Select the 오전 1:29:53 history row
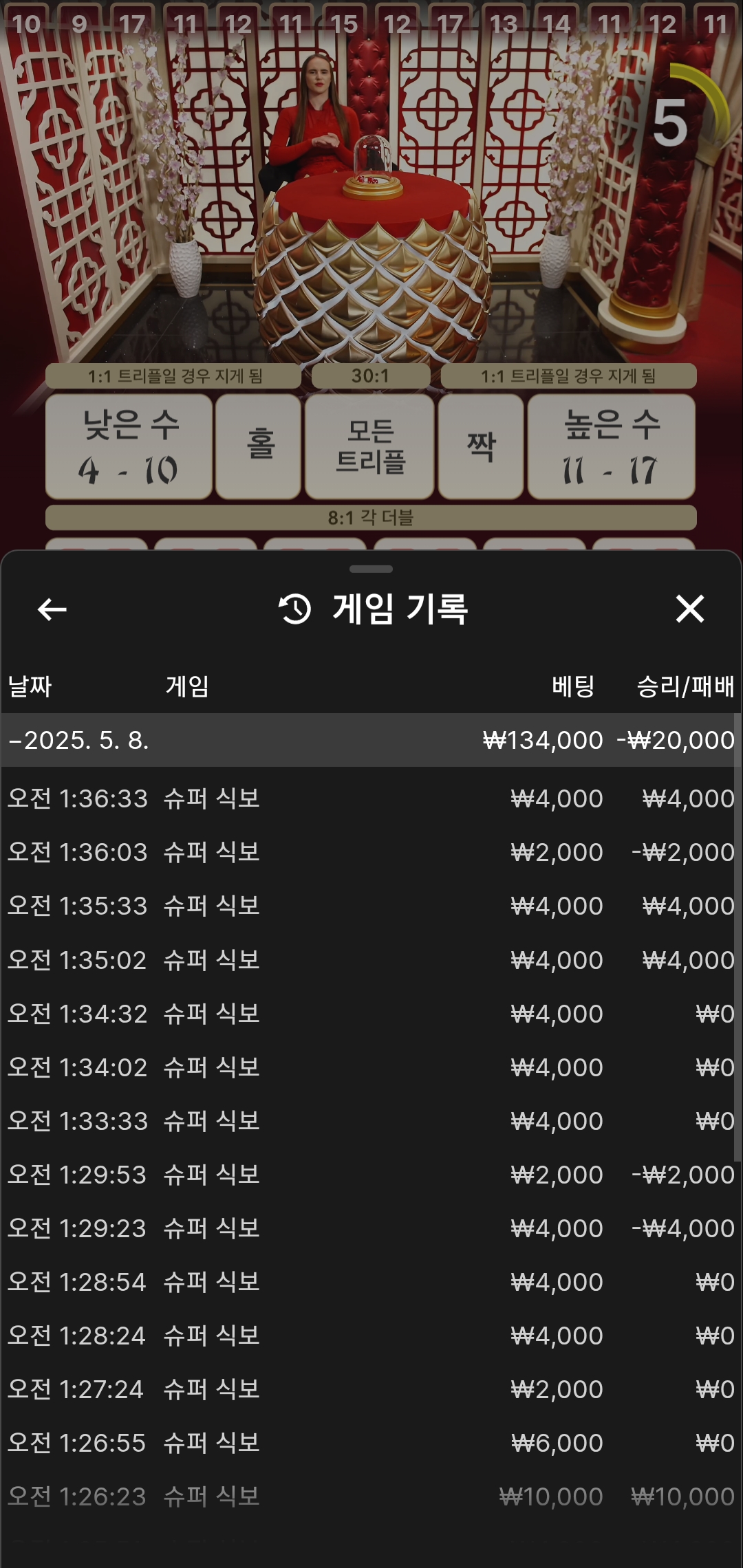This screenshot has height=1568, width=743. coord(370,1174)
